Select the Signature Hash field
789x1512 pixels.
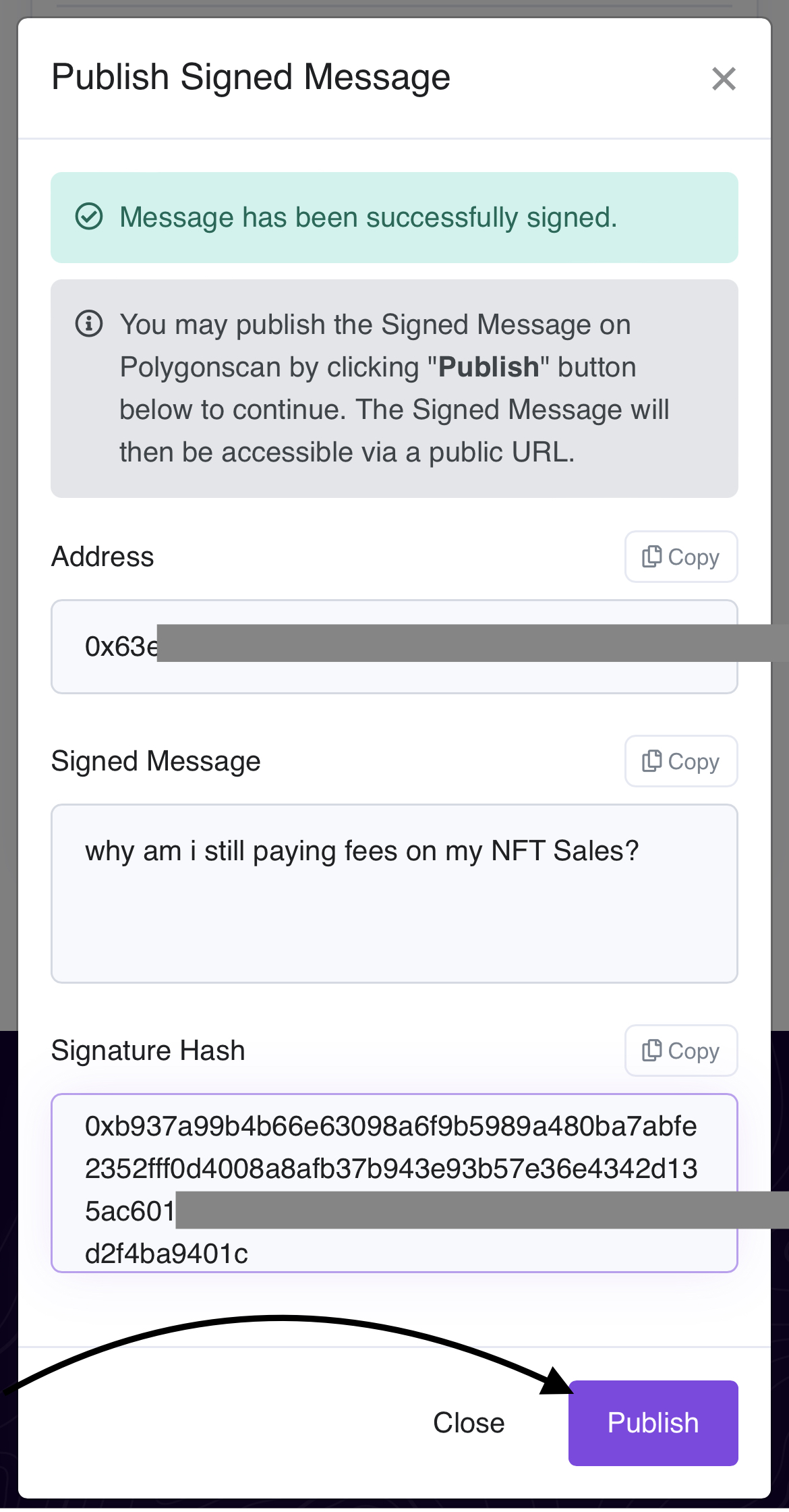pos(394,1183)
